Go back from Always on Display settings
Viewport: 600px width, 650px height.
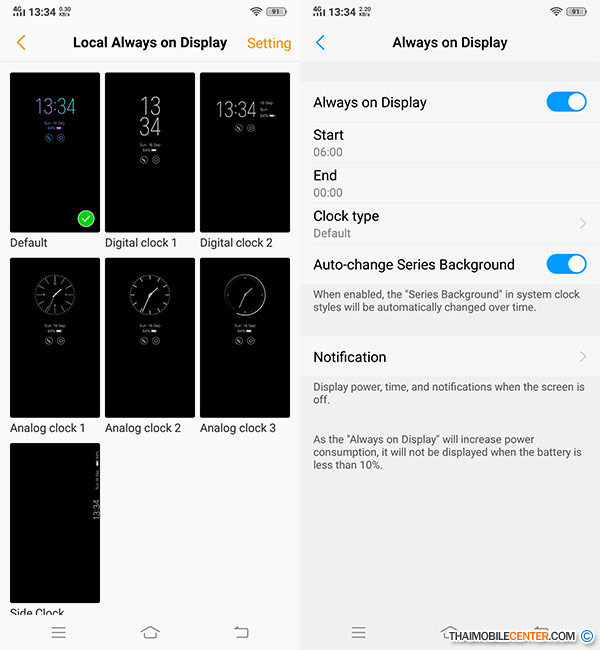(x=321, y=43)
